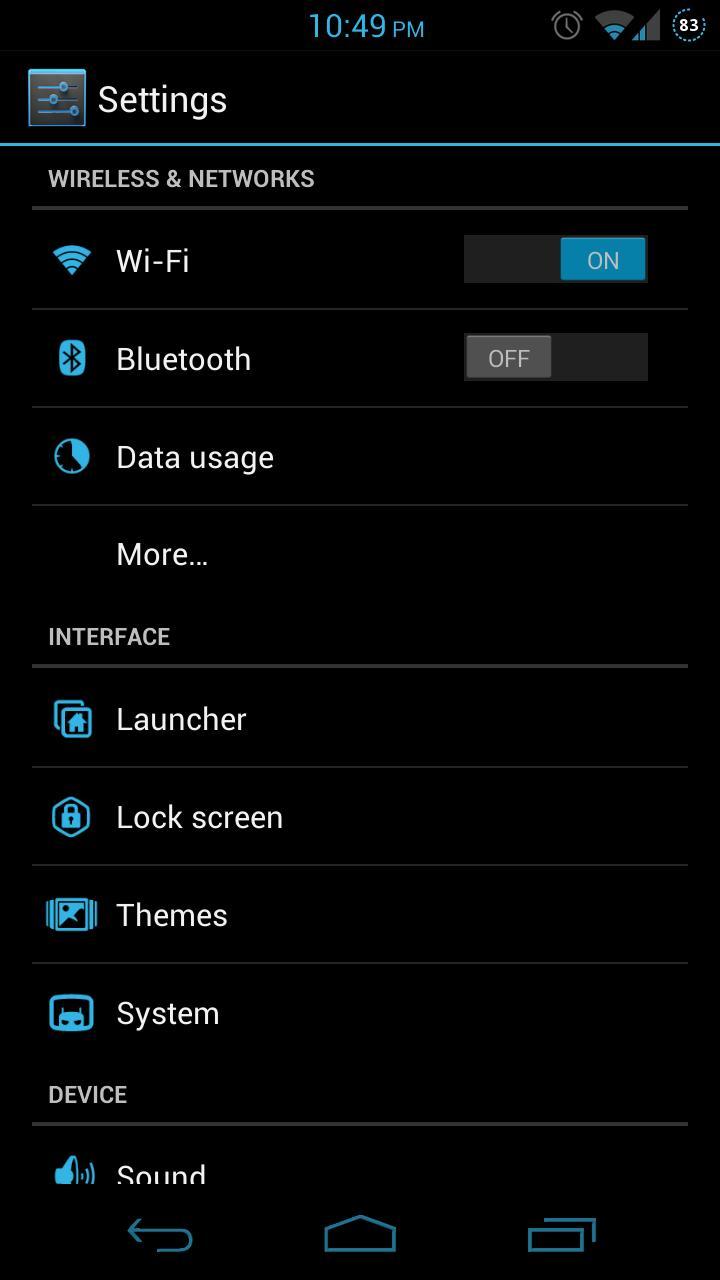Select the Themes picture-stack icon
Image resolution: width=720 pixels, height=1280 pixels.
pos(71,914)
